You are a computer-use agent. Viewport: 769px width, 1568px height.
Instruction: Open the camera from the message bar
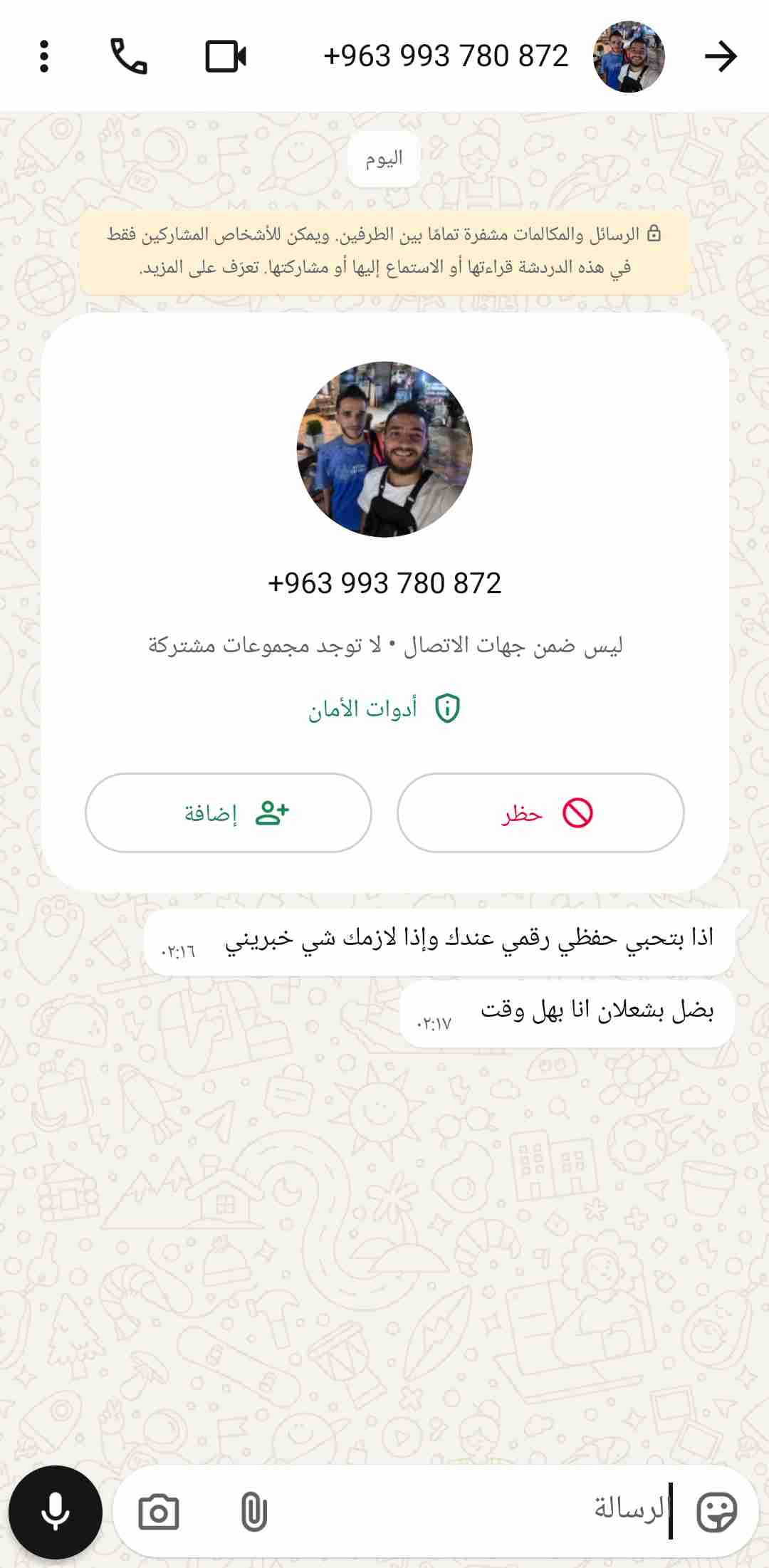coord(159,1512)
